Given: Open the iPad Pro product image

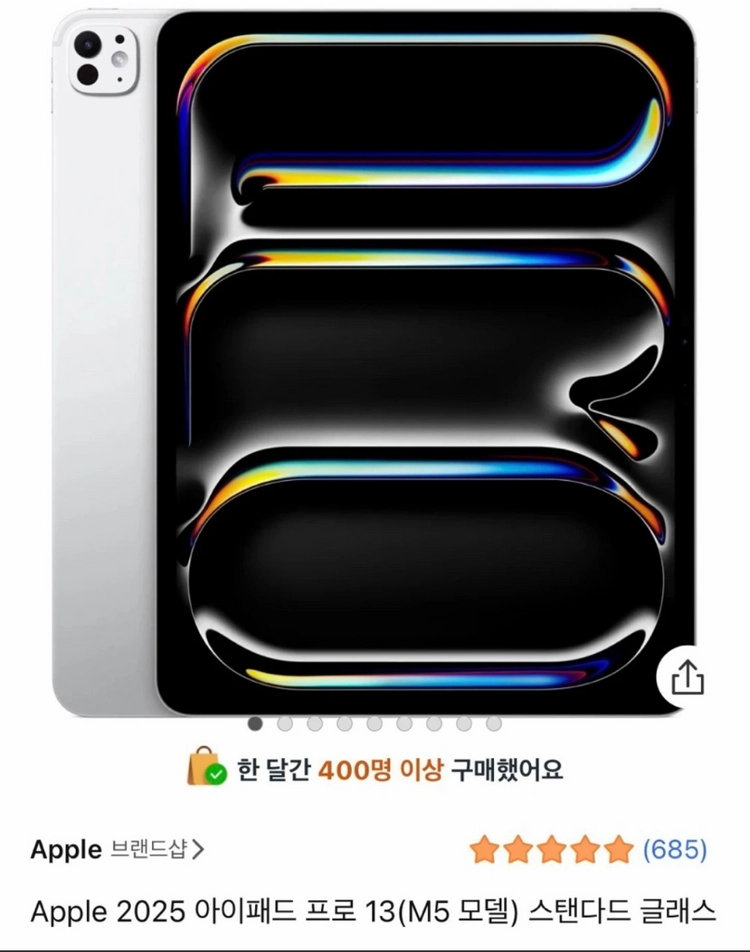Looking at the screenshot, I should (375, 362).
